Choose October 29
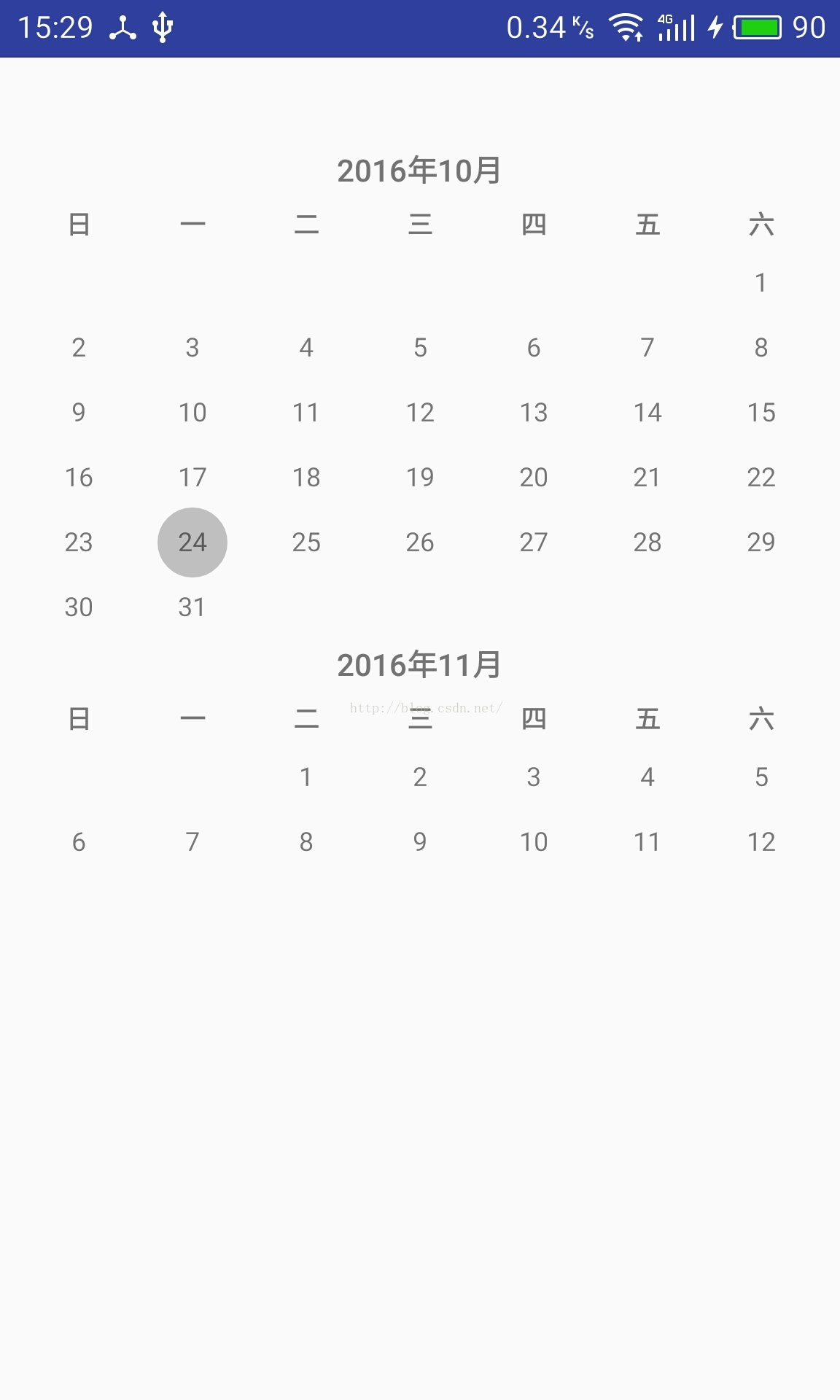 coord(761,542)
